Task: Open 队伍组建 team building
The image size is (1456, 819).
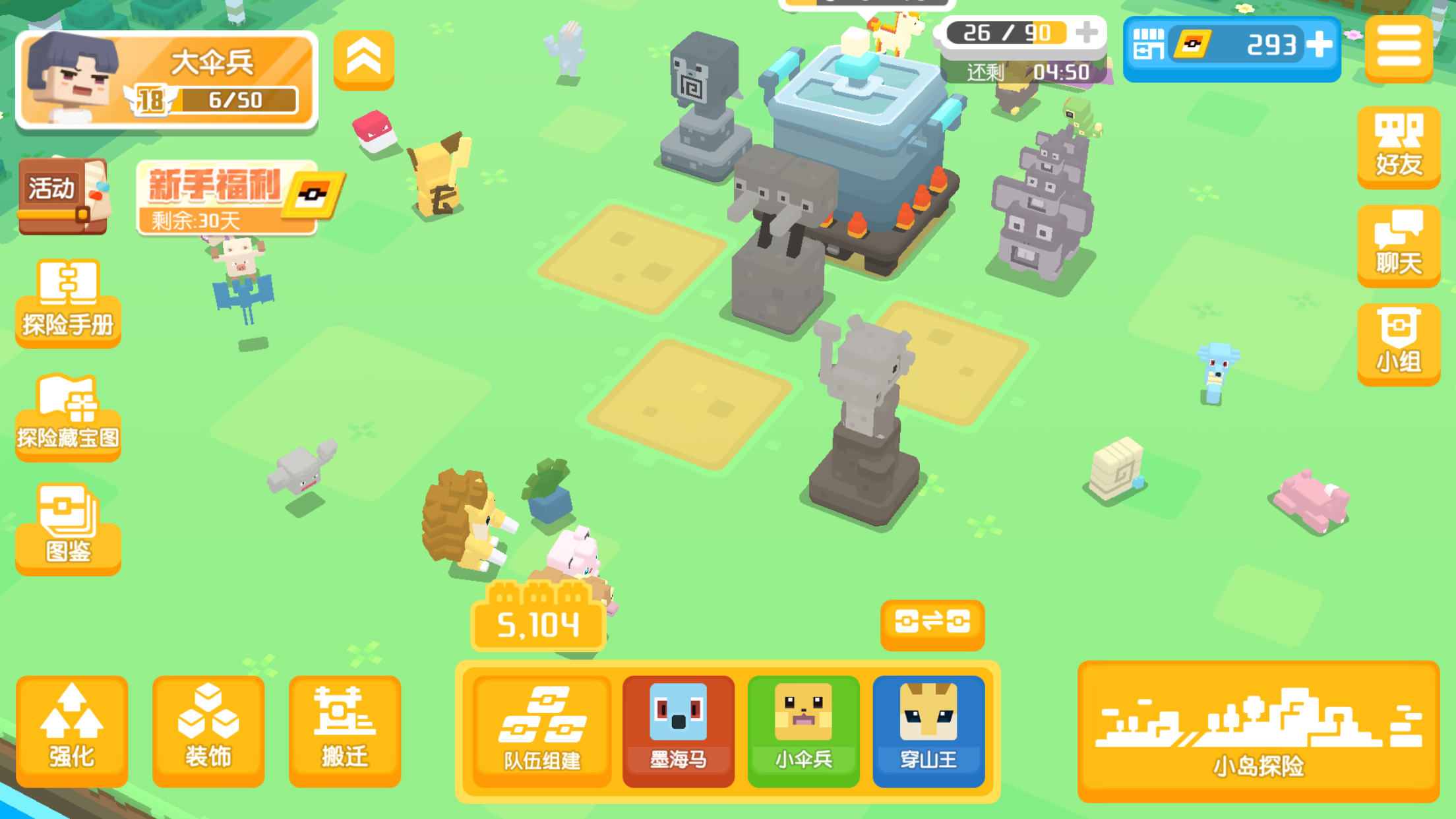Action: coord(541,731)
